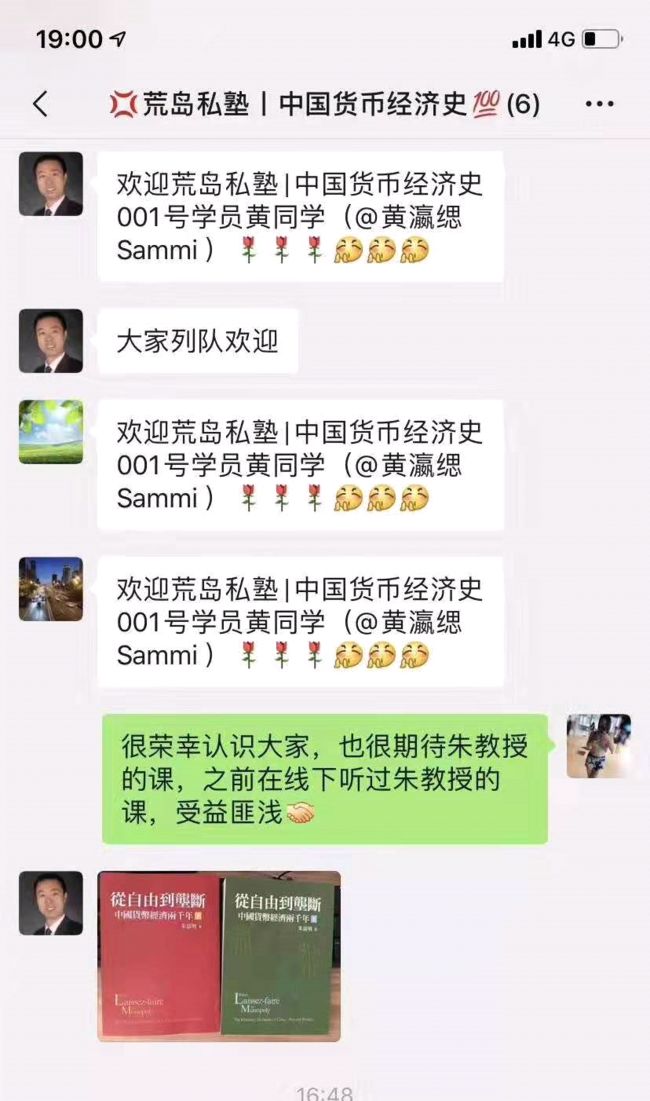Viewport: 650px width, 1101px height.
Task: Open my own avatar beside green message
Action: click(x=599, y=746)
